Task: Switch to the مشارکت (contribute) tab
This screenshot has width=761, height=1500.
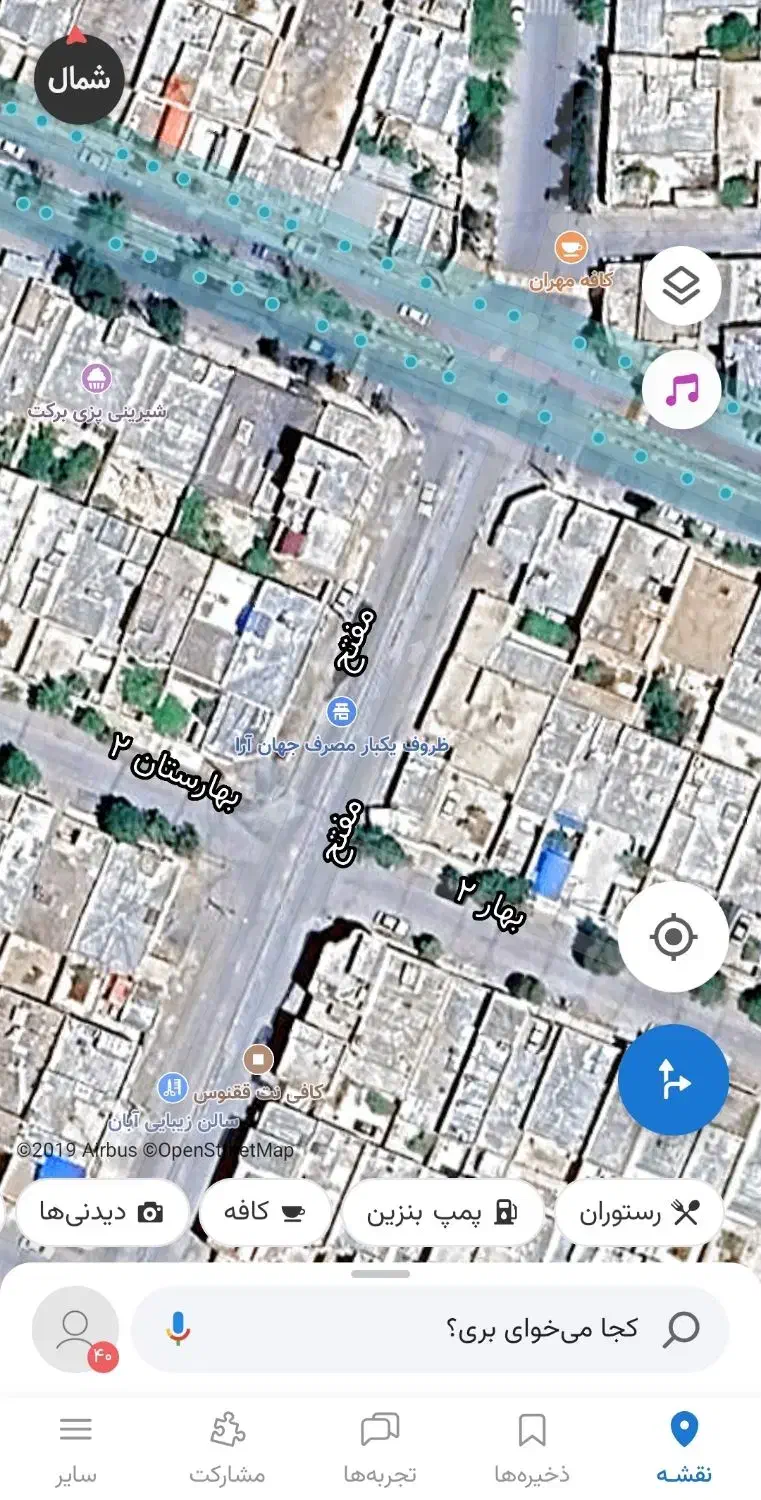Action: click(228, 1448)
